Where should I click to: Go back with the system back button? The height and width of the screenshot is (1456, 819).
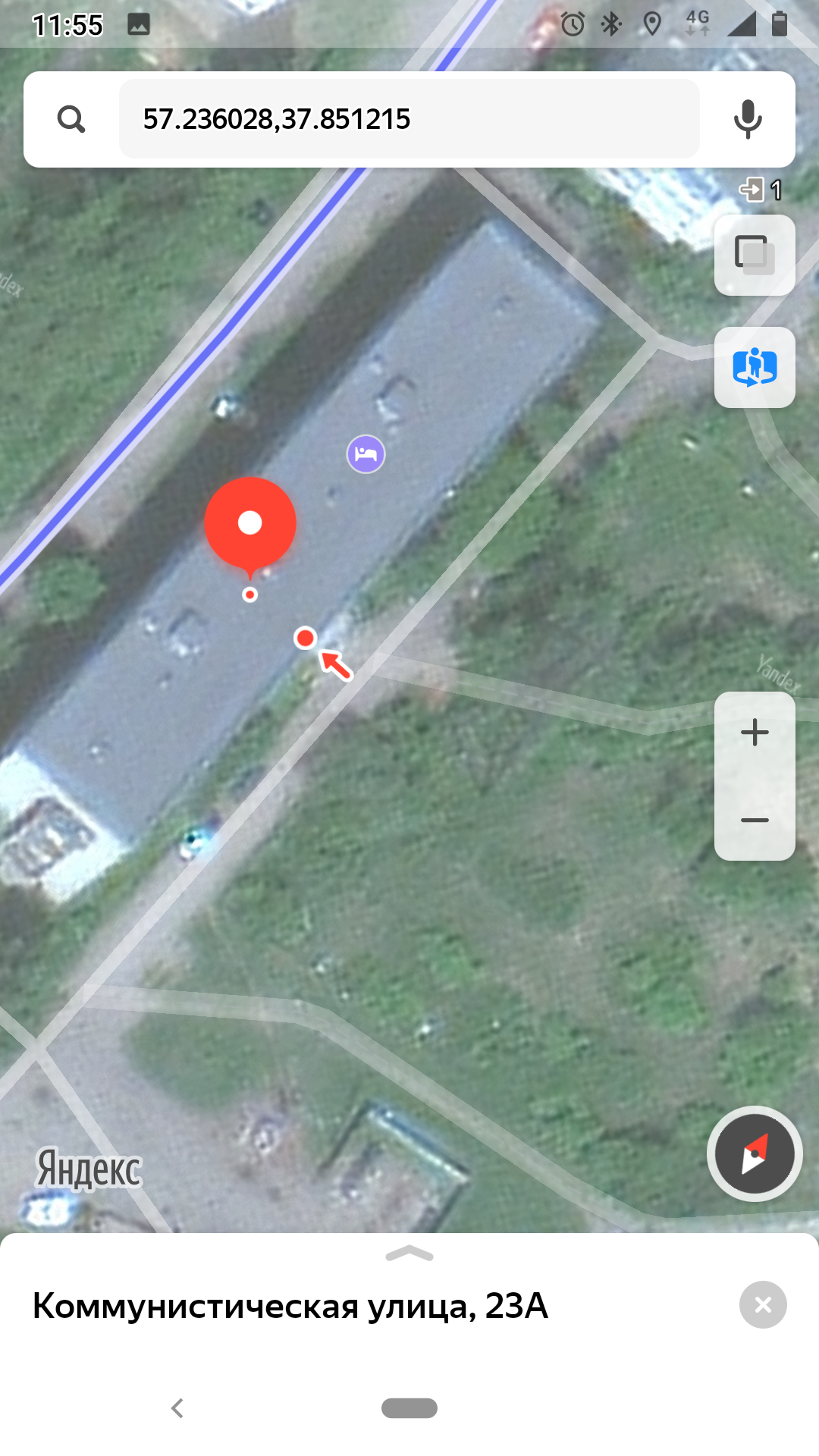click(x=177, y=1408)
